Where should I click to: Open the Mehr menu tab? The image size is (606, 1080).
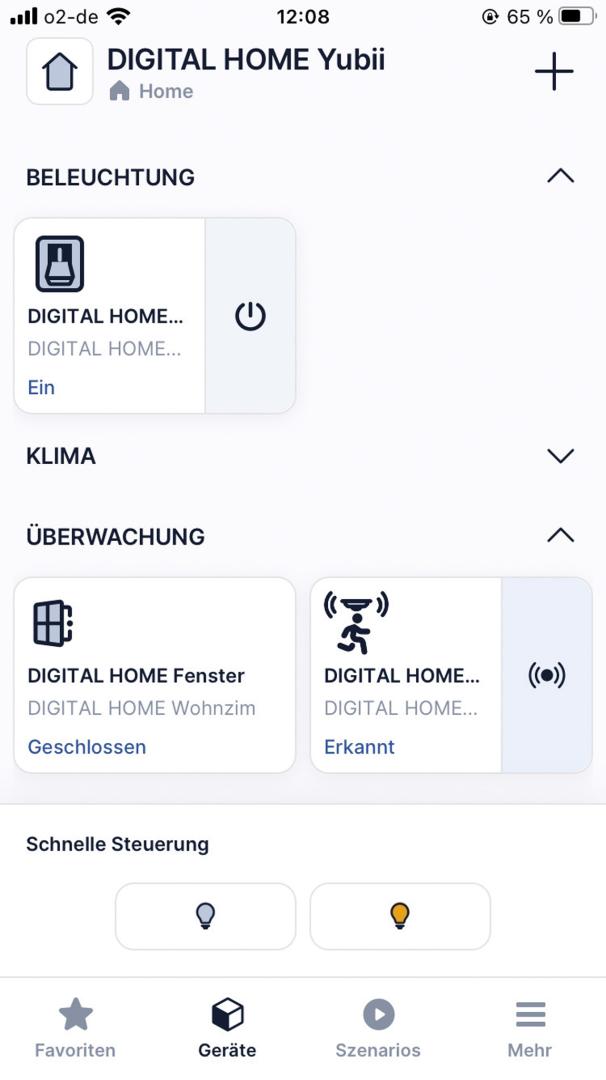530,1028
